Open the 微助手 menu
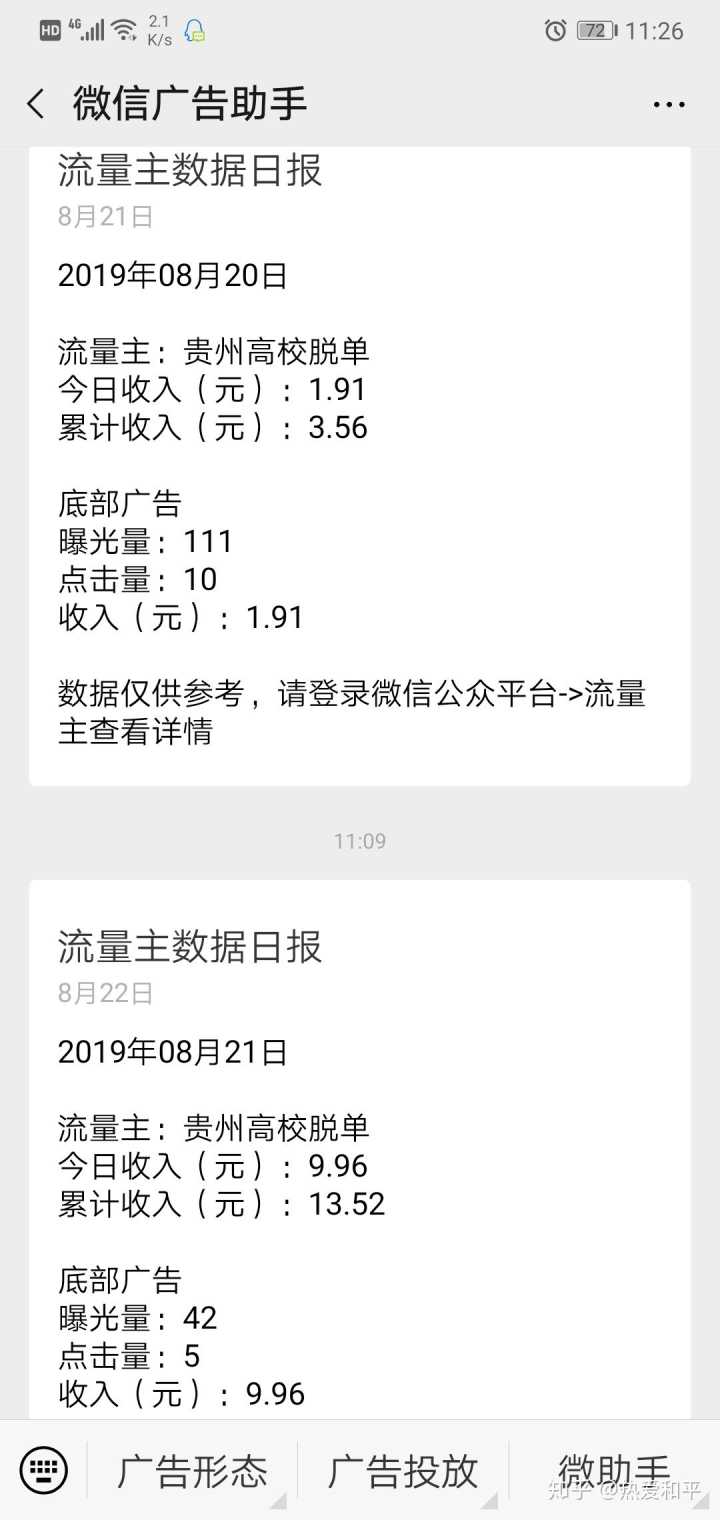The height and width of the screenshot is (1520, 720). tap(614, 1471)
